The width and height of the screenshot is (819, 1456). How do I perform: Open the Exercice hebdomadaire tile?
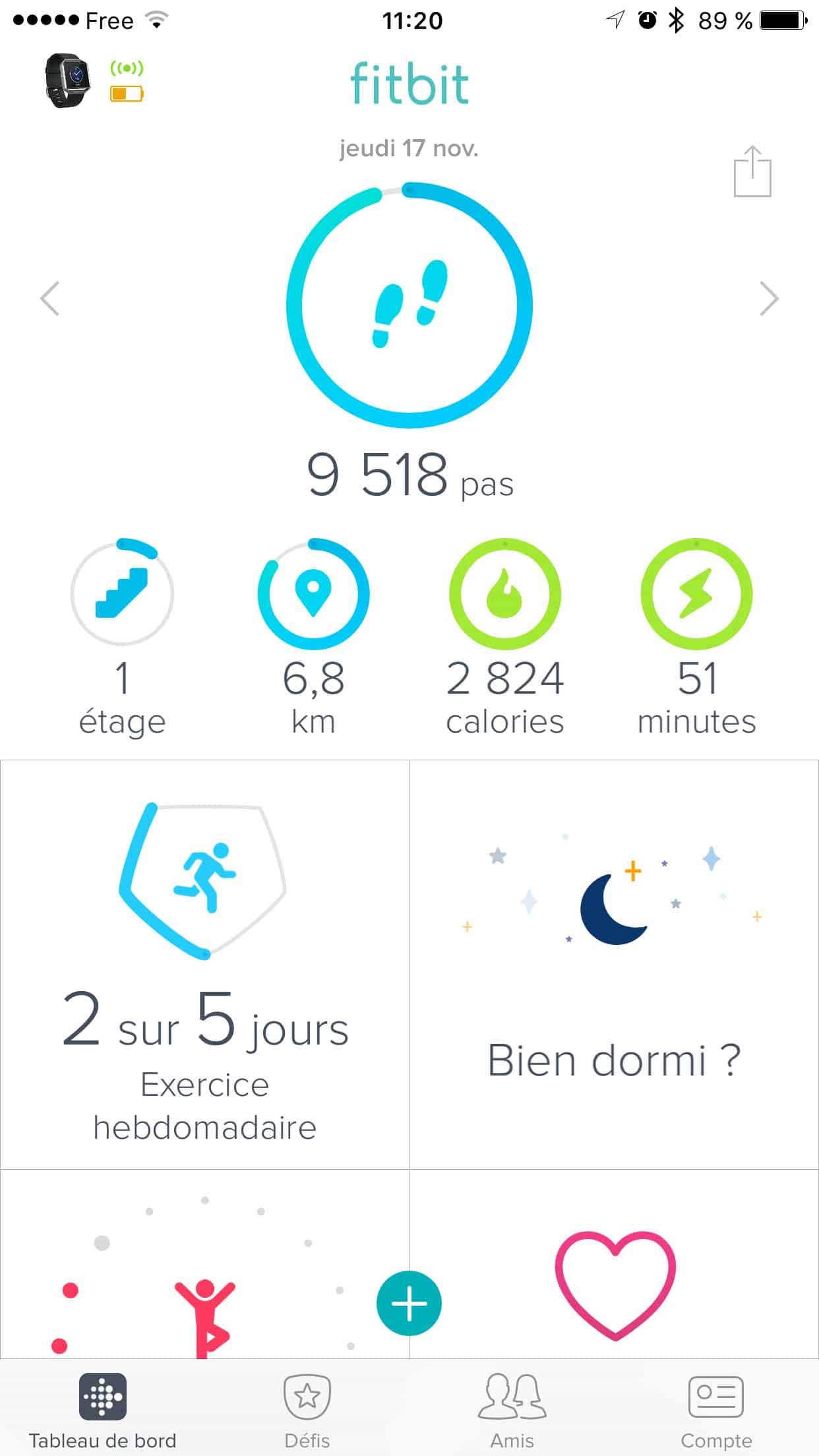[x=204, y=964]
